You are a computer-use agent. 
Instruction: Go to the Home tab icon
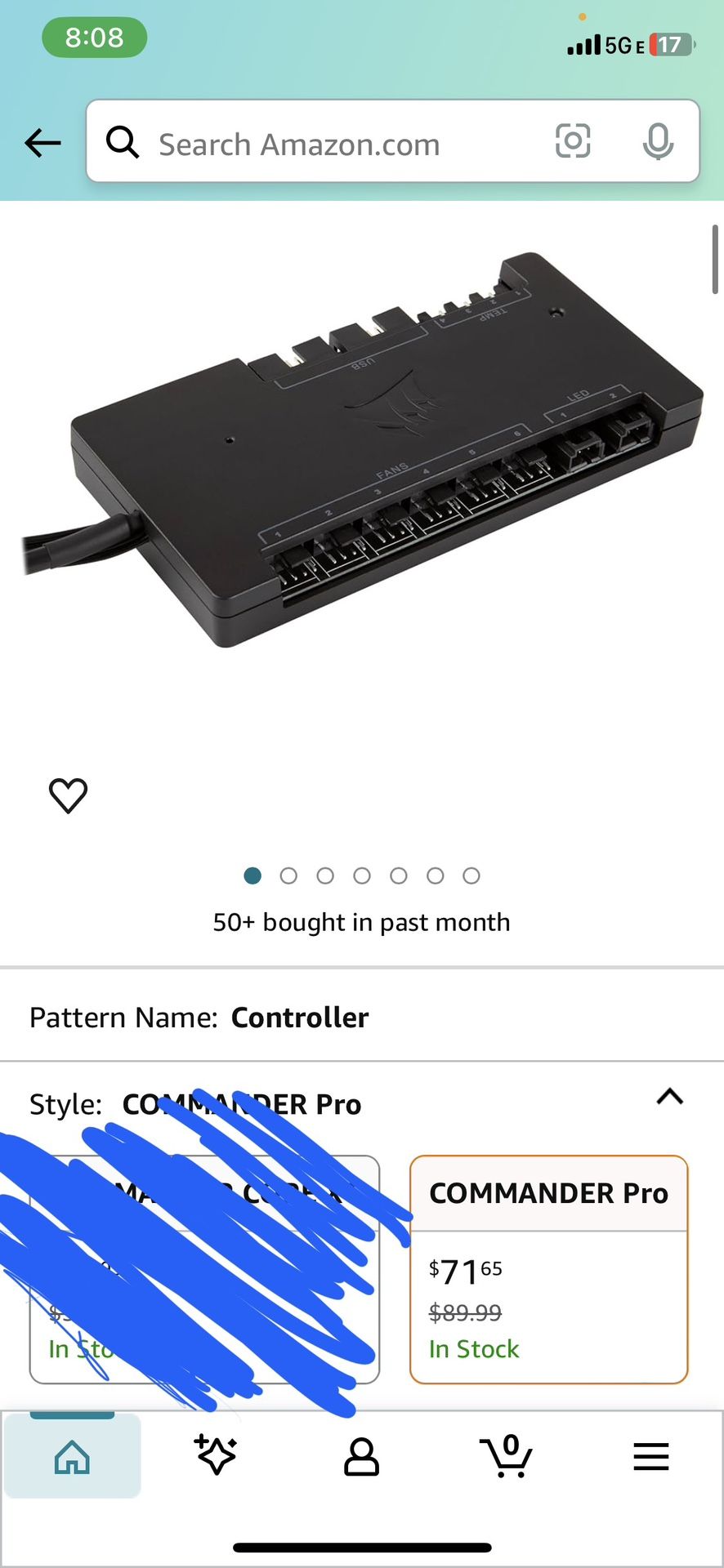coord(72,1457)
